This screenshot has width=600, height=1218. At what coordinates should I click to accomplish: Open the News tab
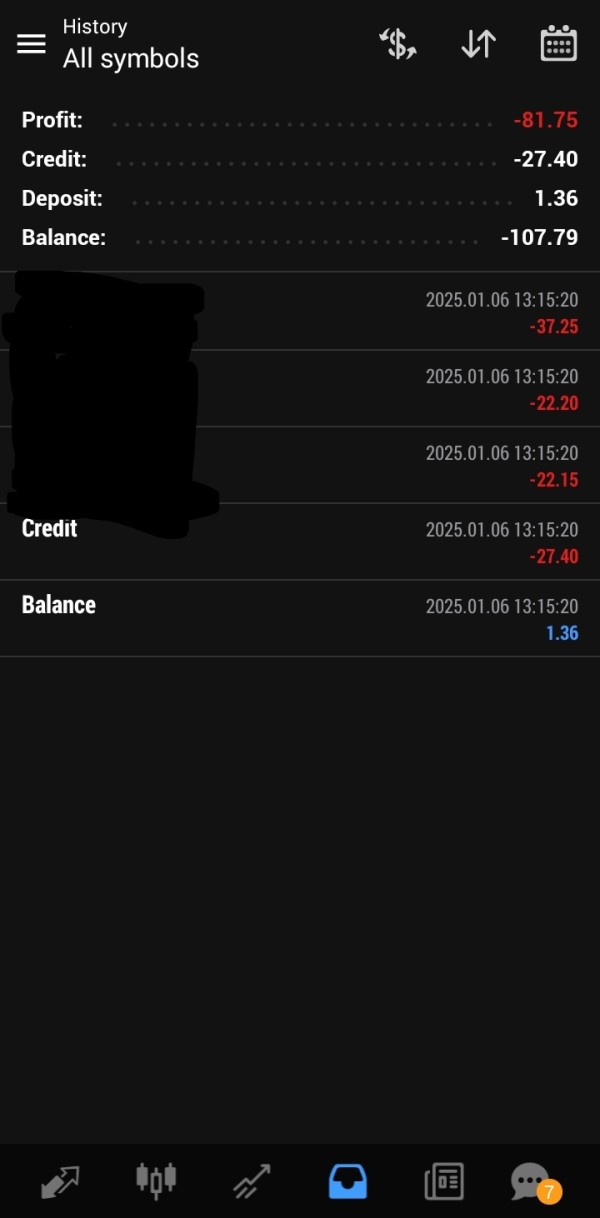[443, 1182]
